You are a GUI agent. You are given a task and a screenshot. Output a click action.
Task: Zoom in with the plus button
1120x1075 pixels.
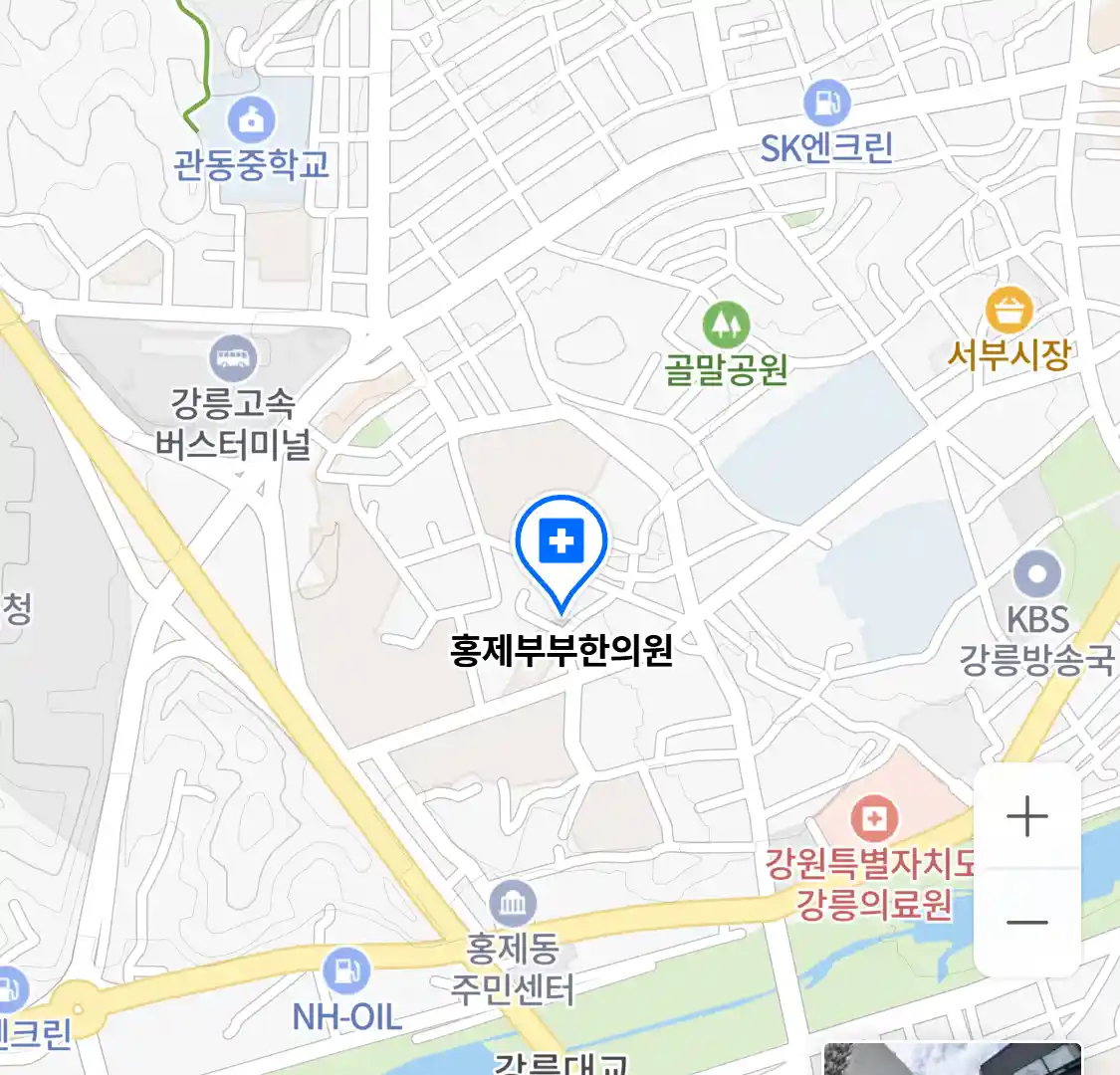[1026, 817]
